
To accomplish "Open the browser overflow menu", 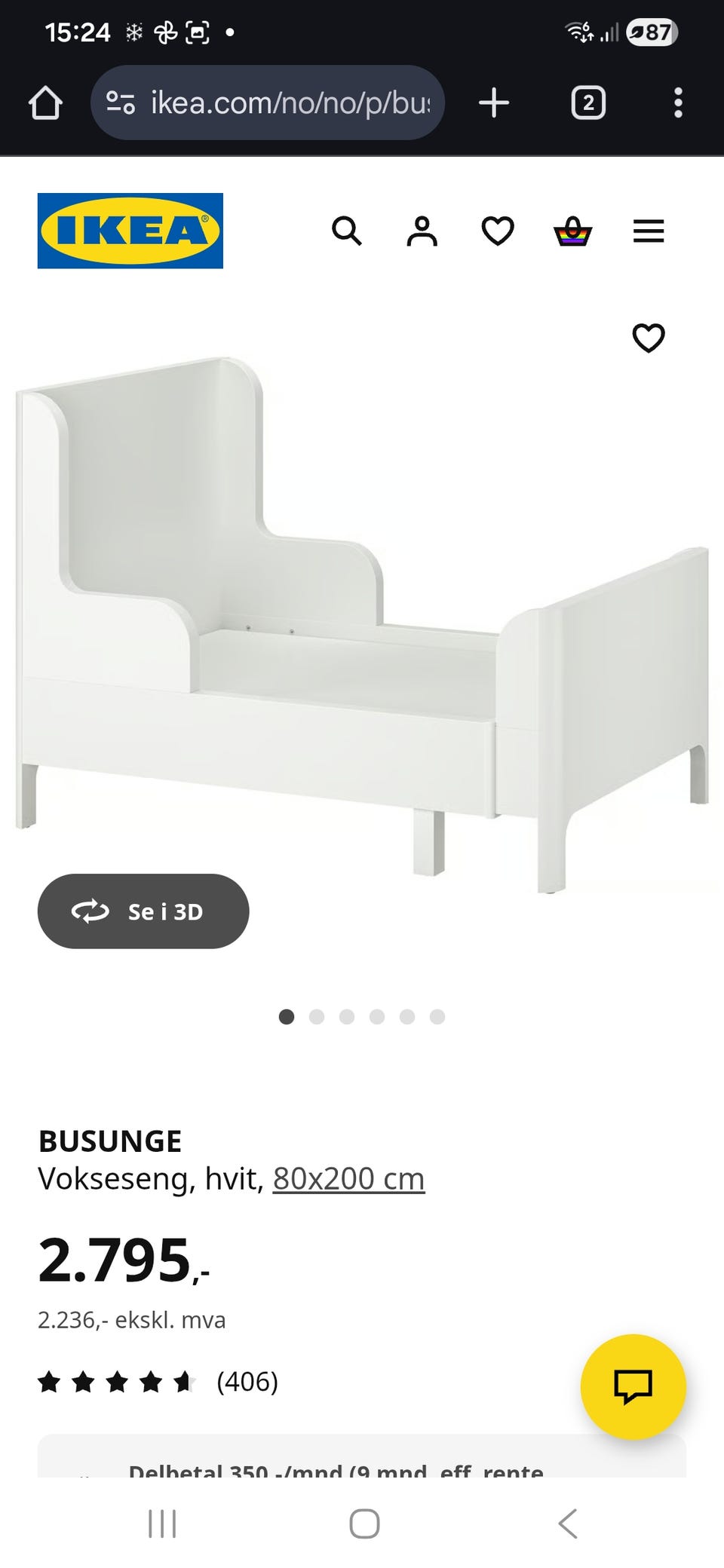I will coord(678,103).
